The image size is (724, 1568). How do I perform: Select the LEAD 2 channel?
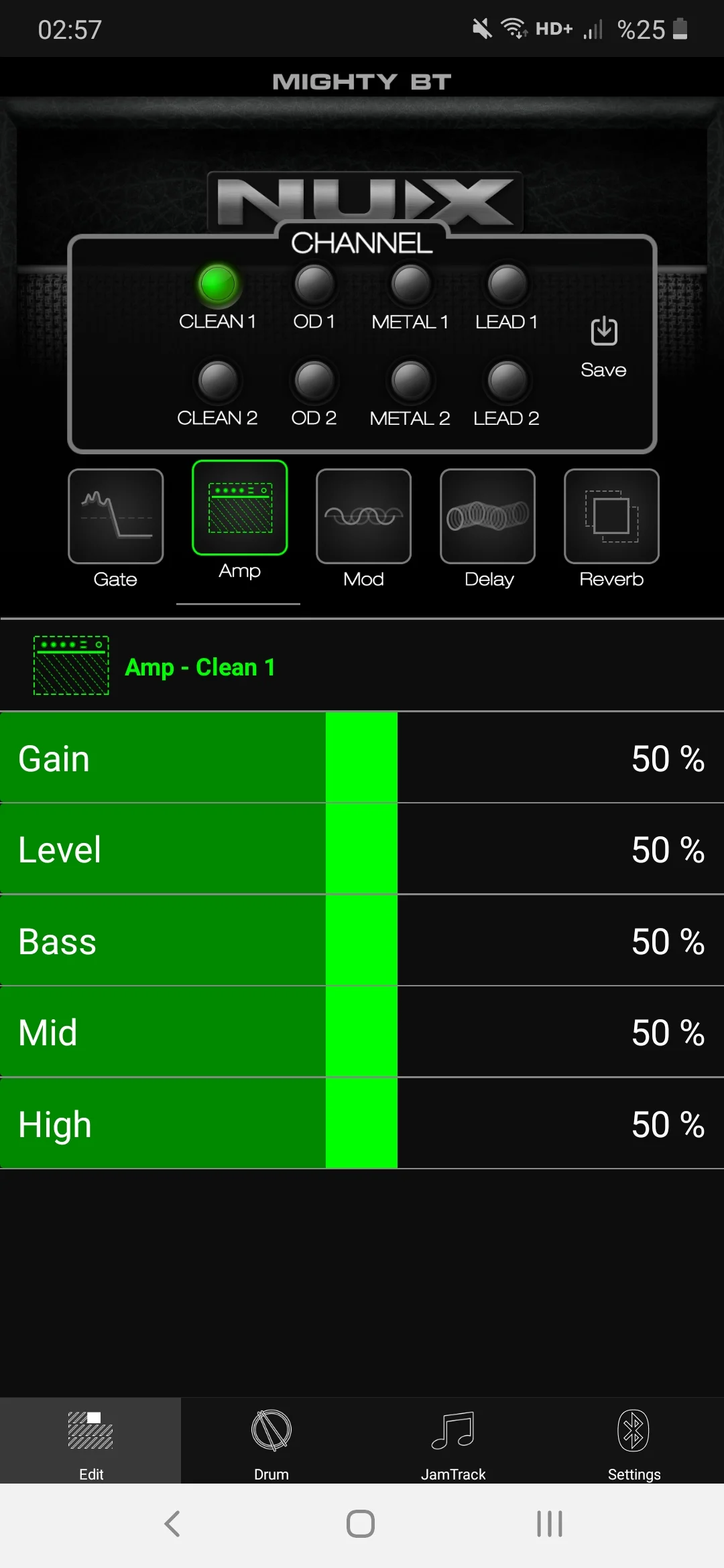(507, 381)
